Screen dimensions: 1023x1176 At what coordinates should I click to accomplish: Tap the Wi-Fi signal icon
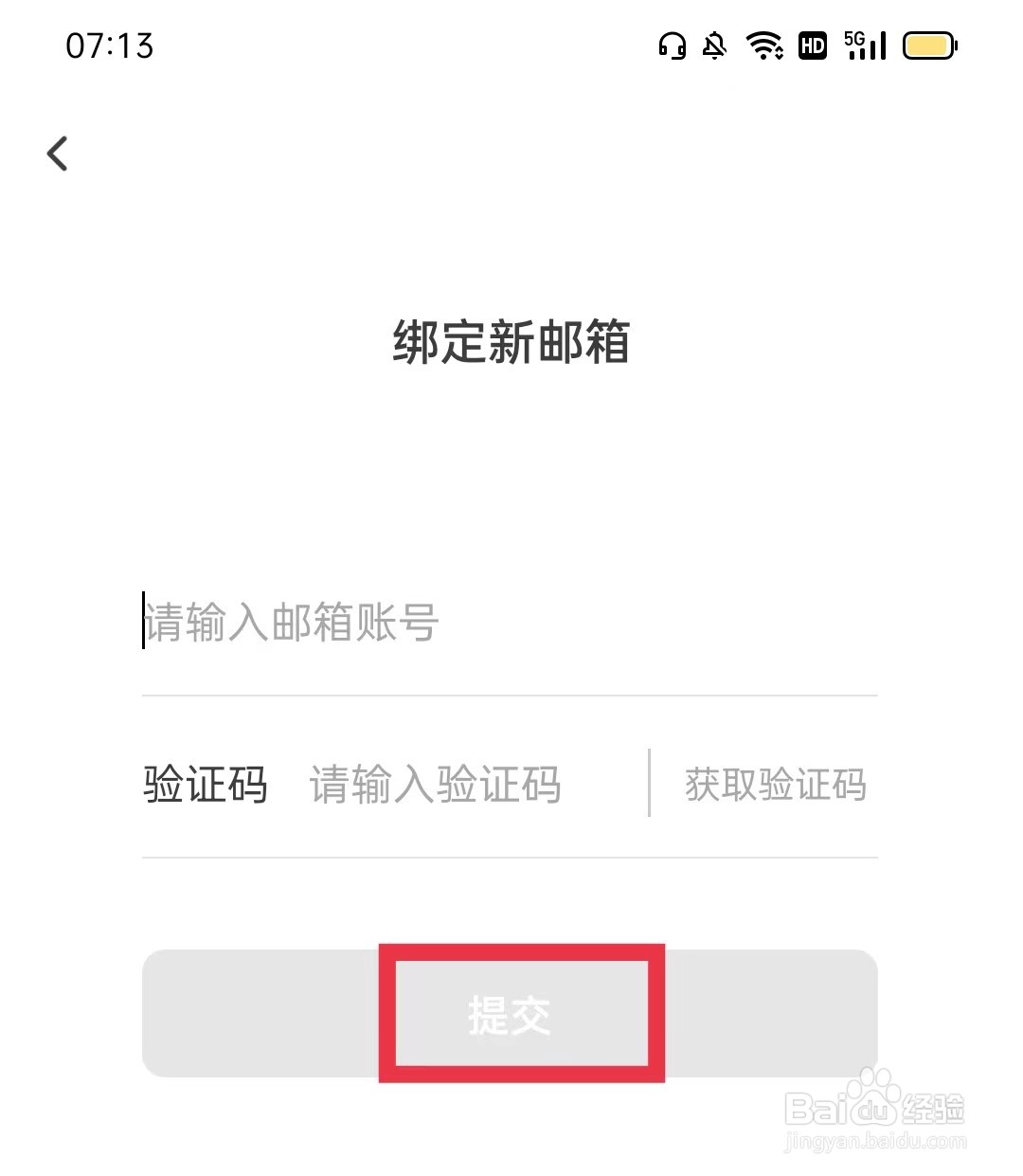click(763, 45)
